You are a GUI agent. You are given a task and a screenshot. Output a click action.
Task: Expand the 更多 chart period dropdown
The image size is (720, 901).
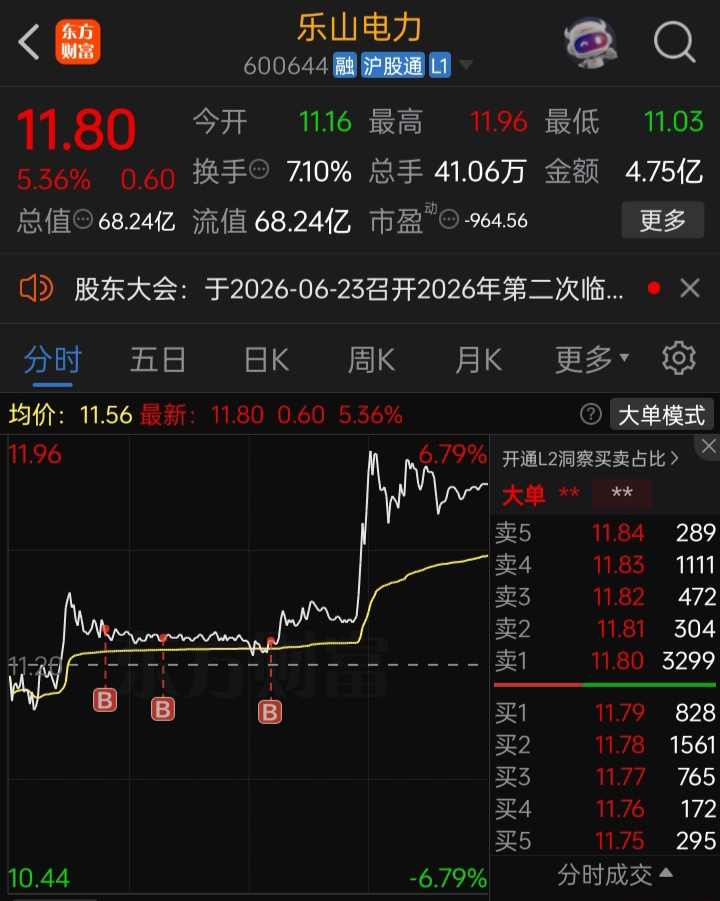coord(592,360)
